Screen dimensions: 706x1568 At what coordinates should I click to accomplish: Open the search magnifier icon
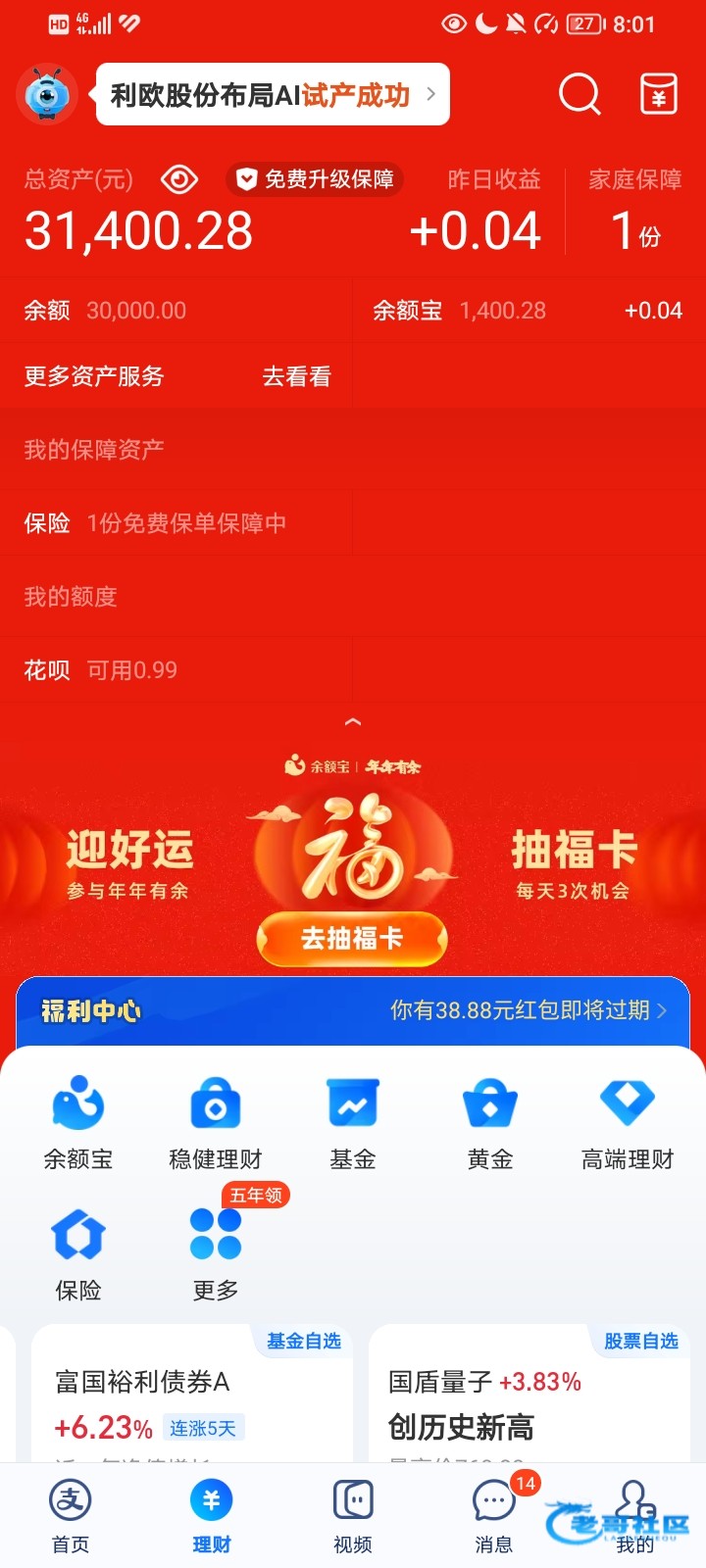(580, 94)
